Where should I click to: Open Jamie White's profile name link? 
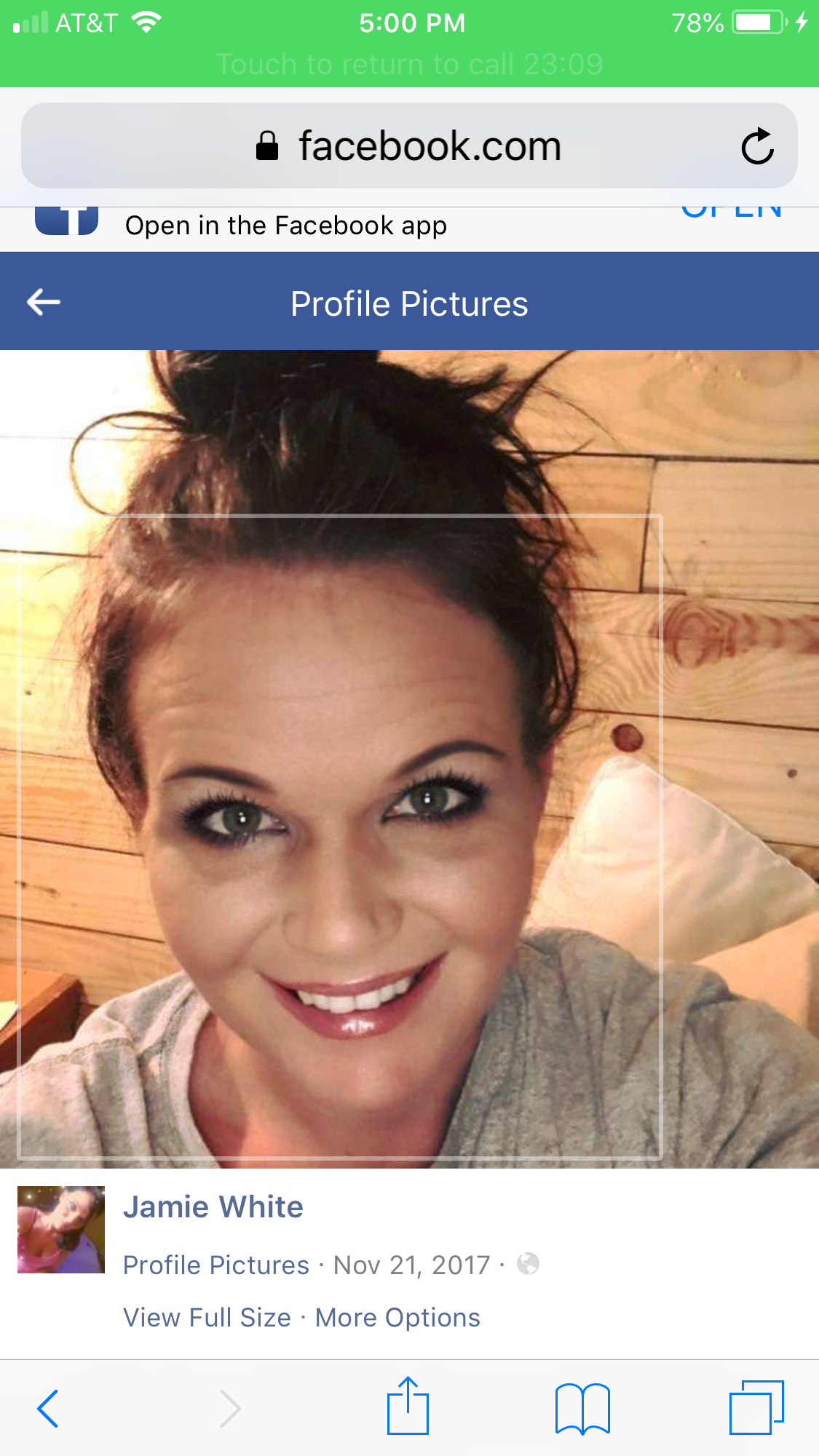click(213, 1207)
